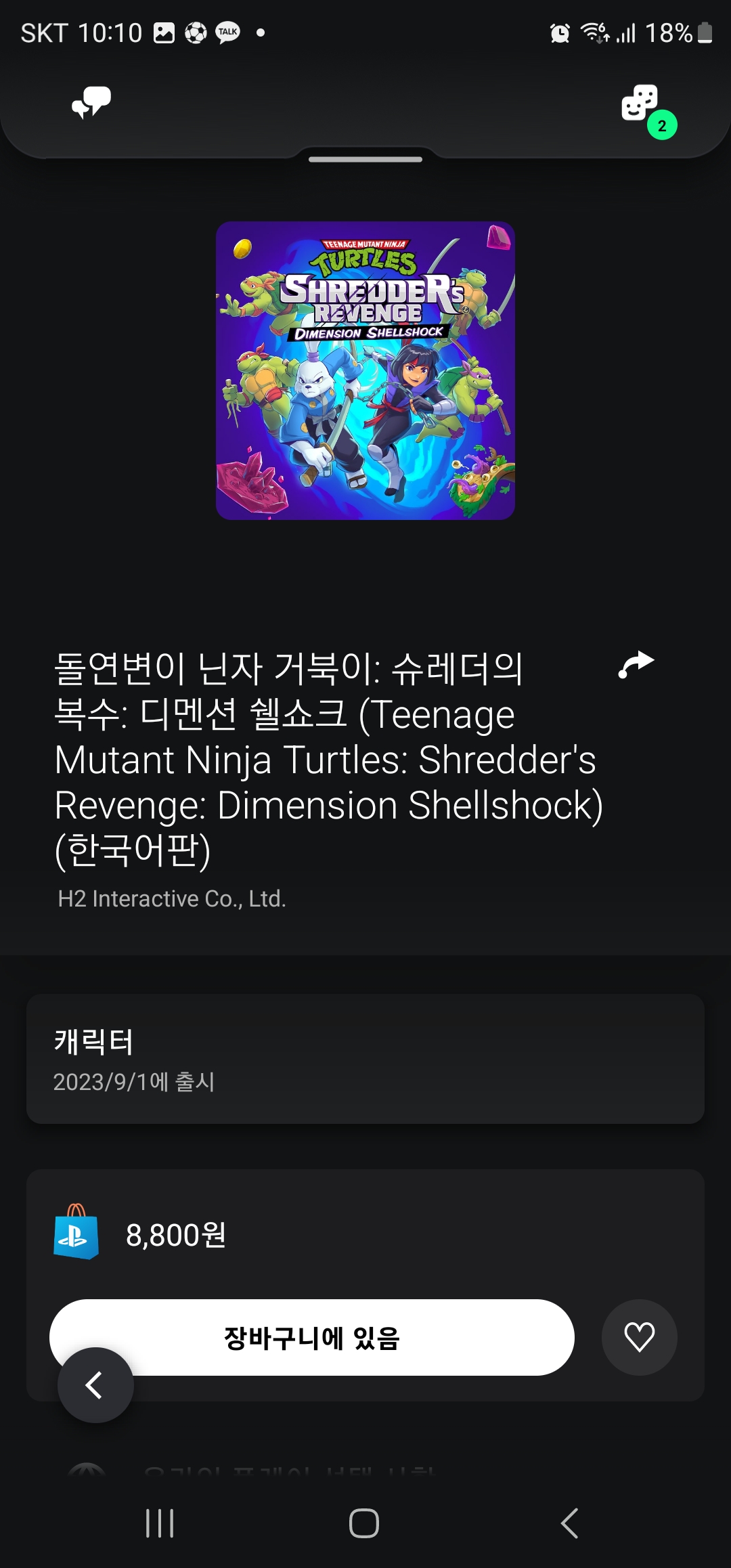Tap the system home button

click(364, 1523)
